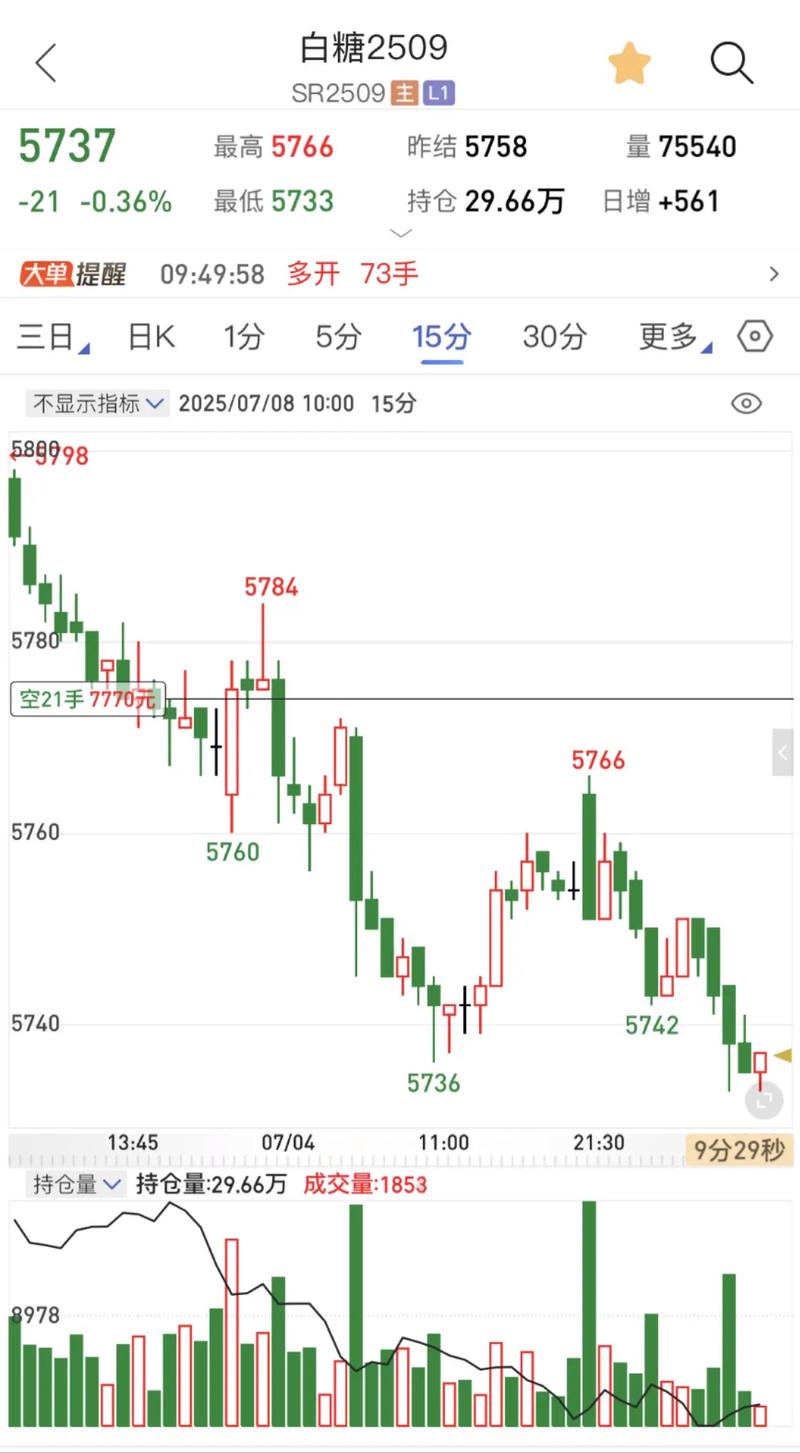800x1453 pixels.
Task: Open the 大单提醒 alerts row
Action: 400,274
